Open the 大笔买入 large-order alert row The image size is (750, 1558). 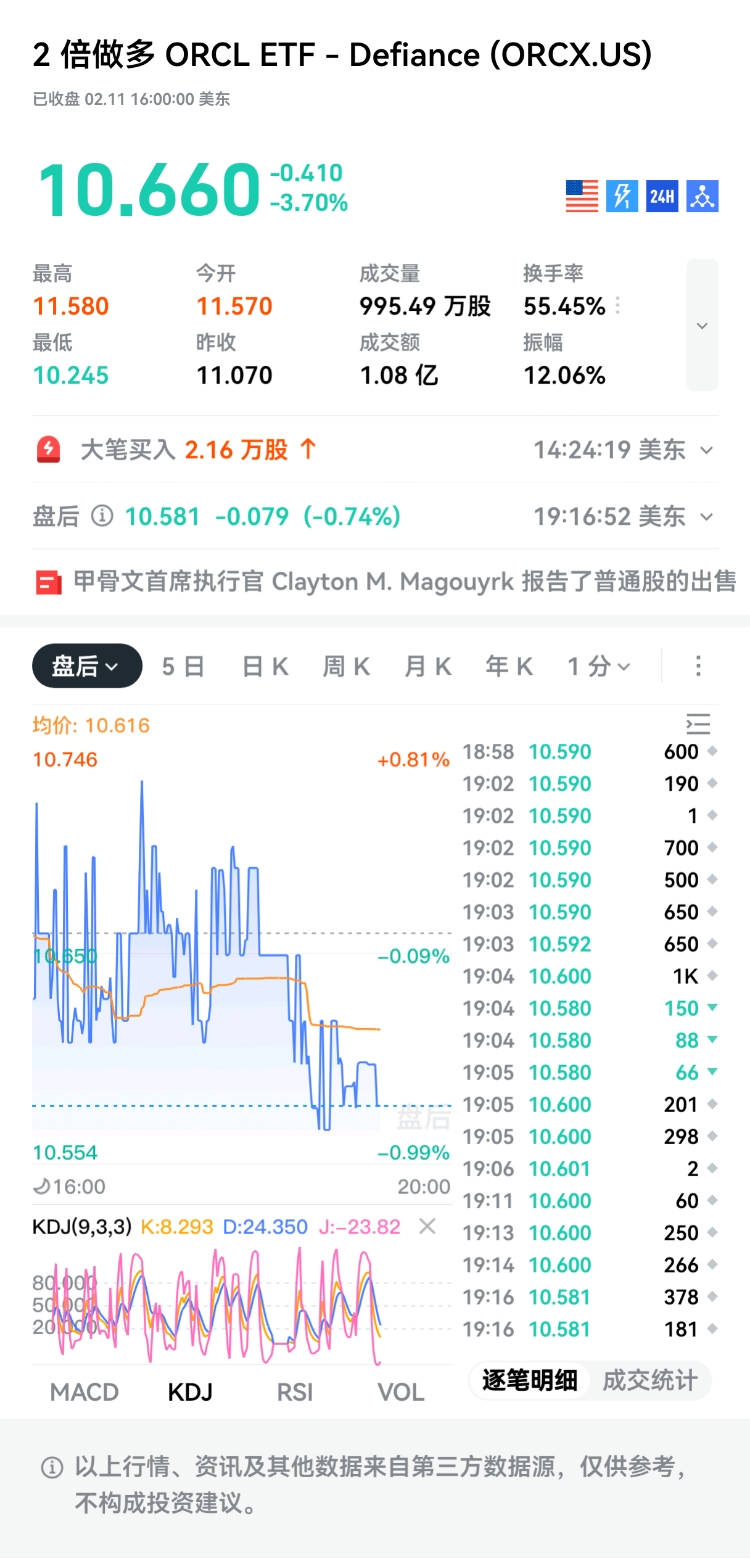(x=374, y=450)
